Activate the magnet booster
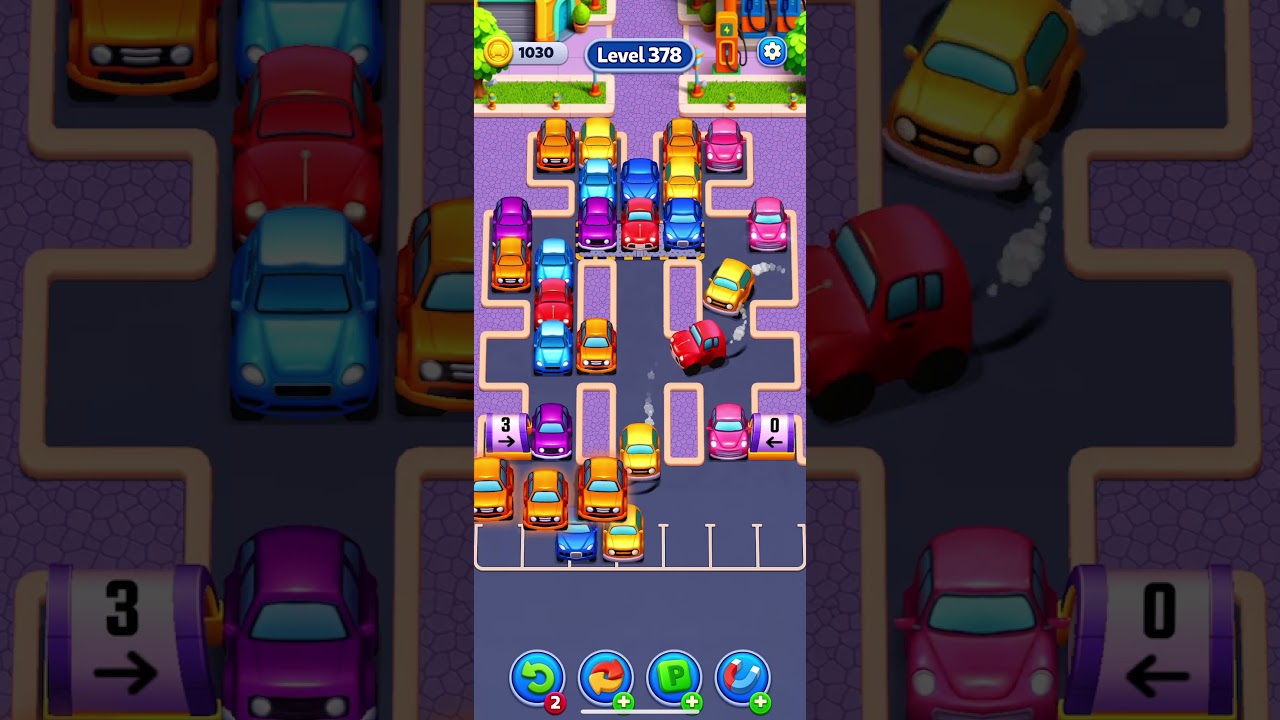 (x=742, y=678)
